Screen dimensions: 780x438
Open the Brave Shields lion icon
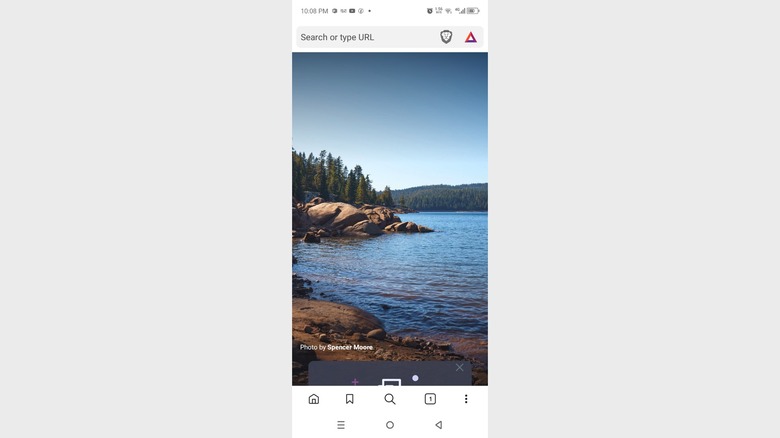click(x=446, y=37)
